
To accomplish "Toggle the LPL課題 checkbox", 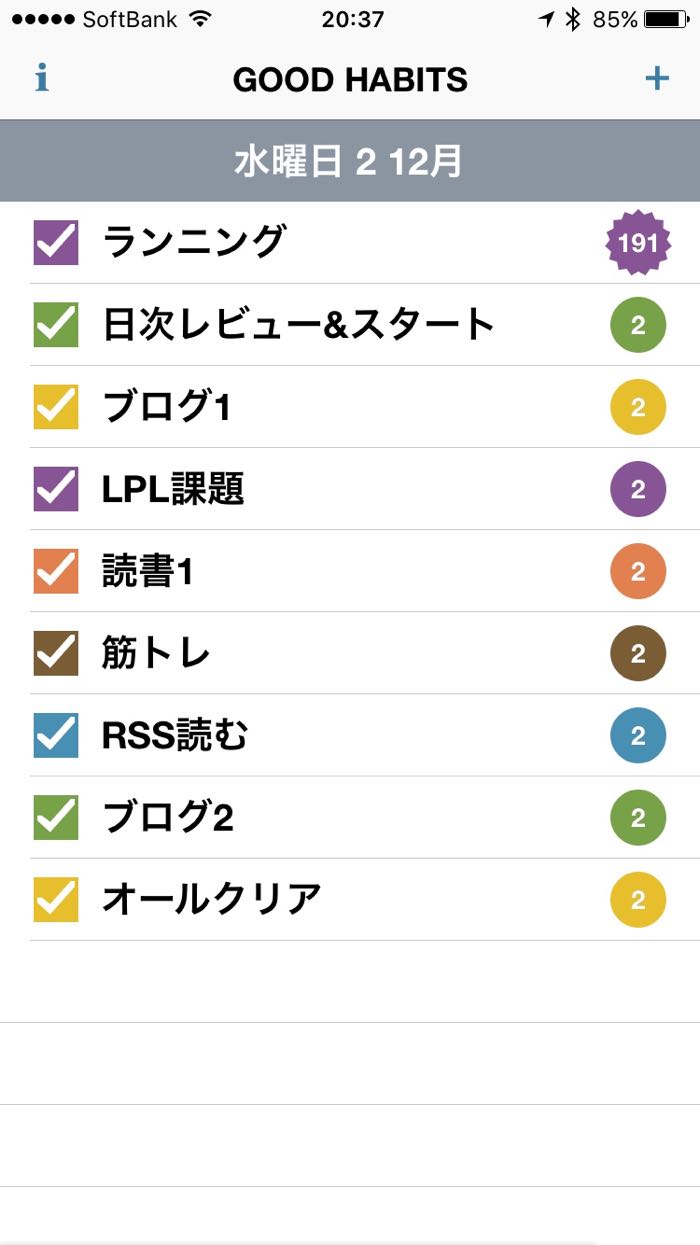I will (56, 489).
